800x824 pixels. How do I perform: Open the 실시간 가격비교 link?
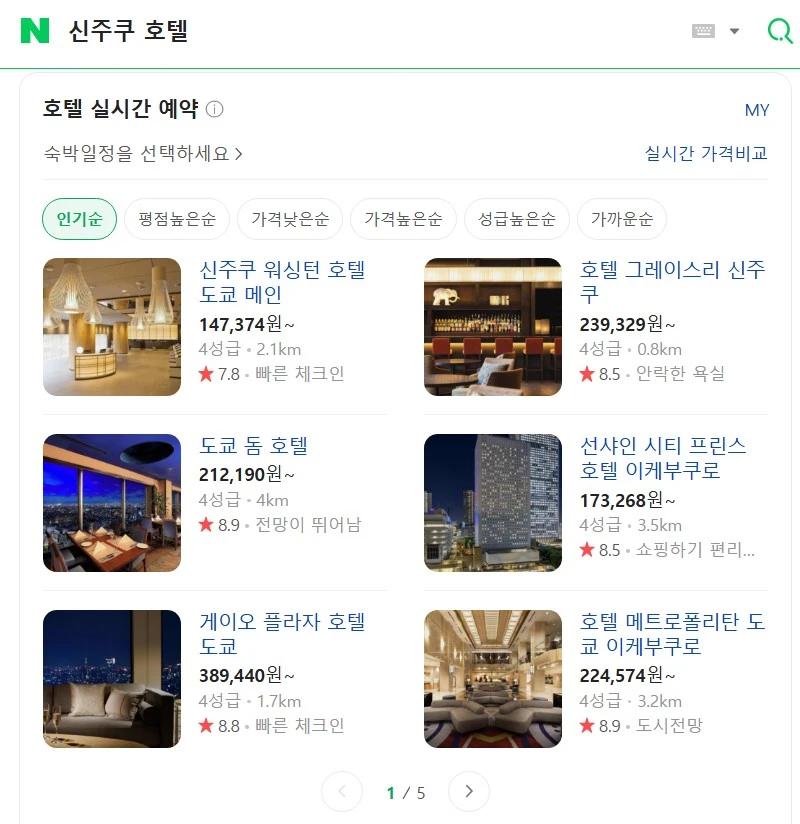[708, 155]
